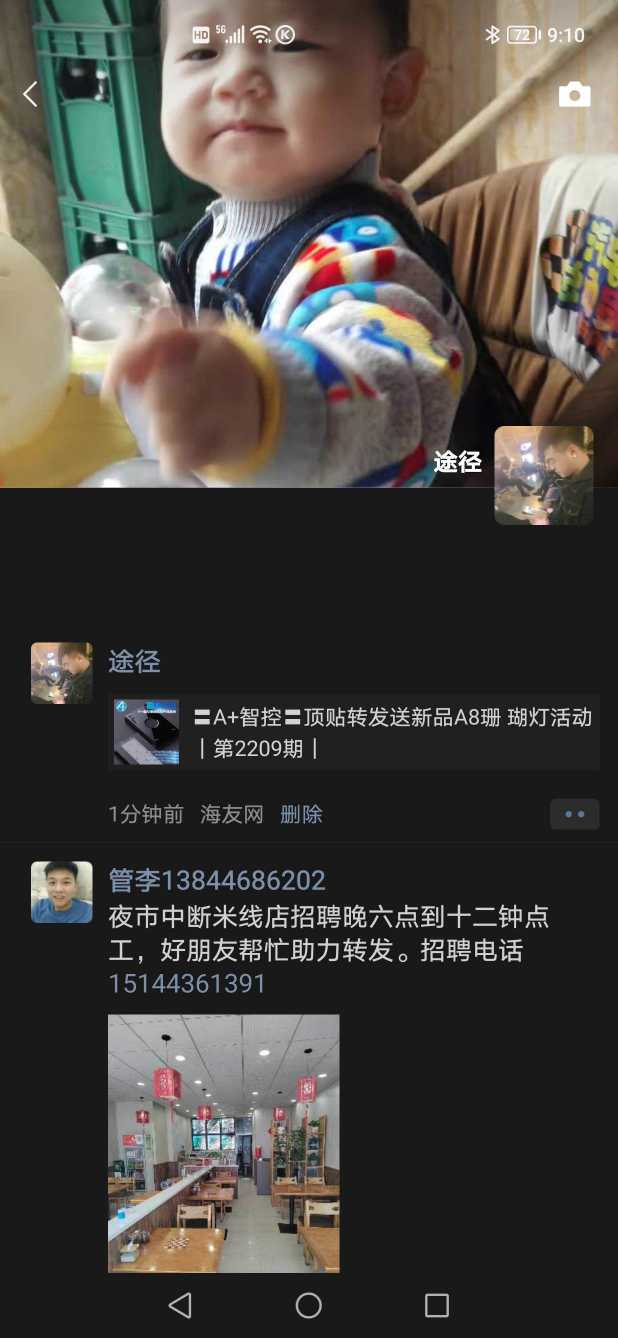Open the 海友网 source link
Viewport: 618px width, 1338px height.
231,814
